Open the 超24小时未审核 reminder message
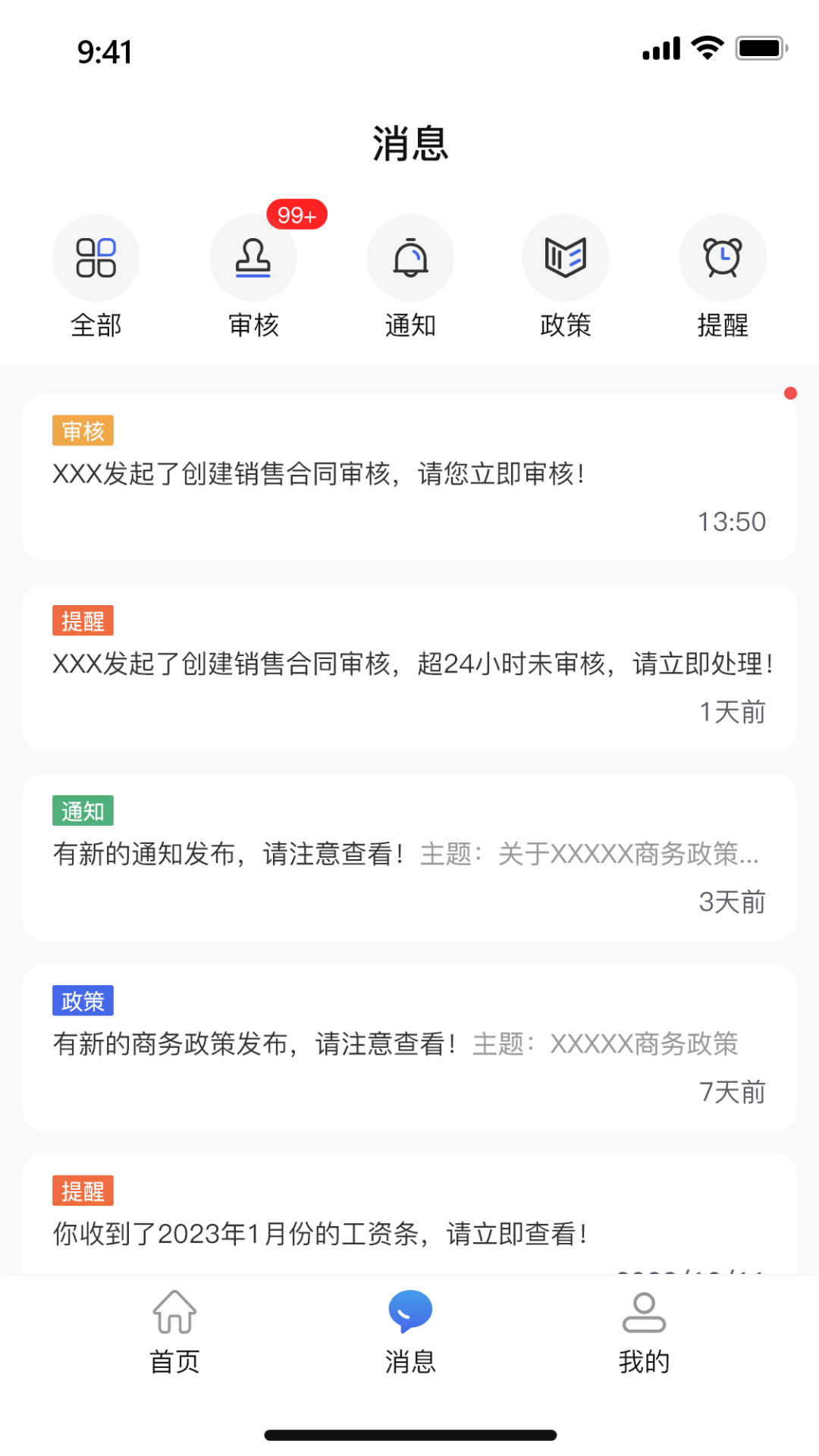 [x=409, y=667]
